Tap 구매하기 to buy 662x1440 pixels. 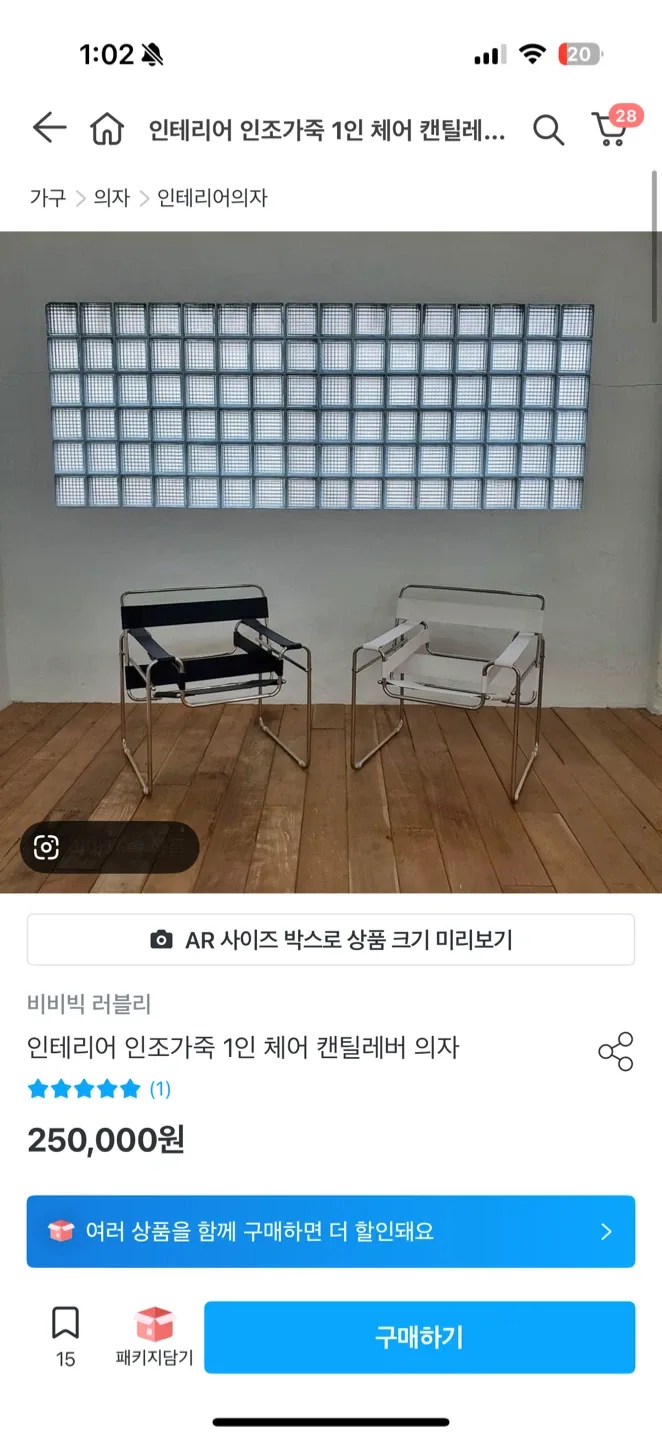(x=419, y=1337)
